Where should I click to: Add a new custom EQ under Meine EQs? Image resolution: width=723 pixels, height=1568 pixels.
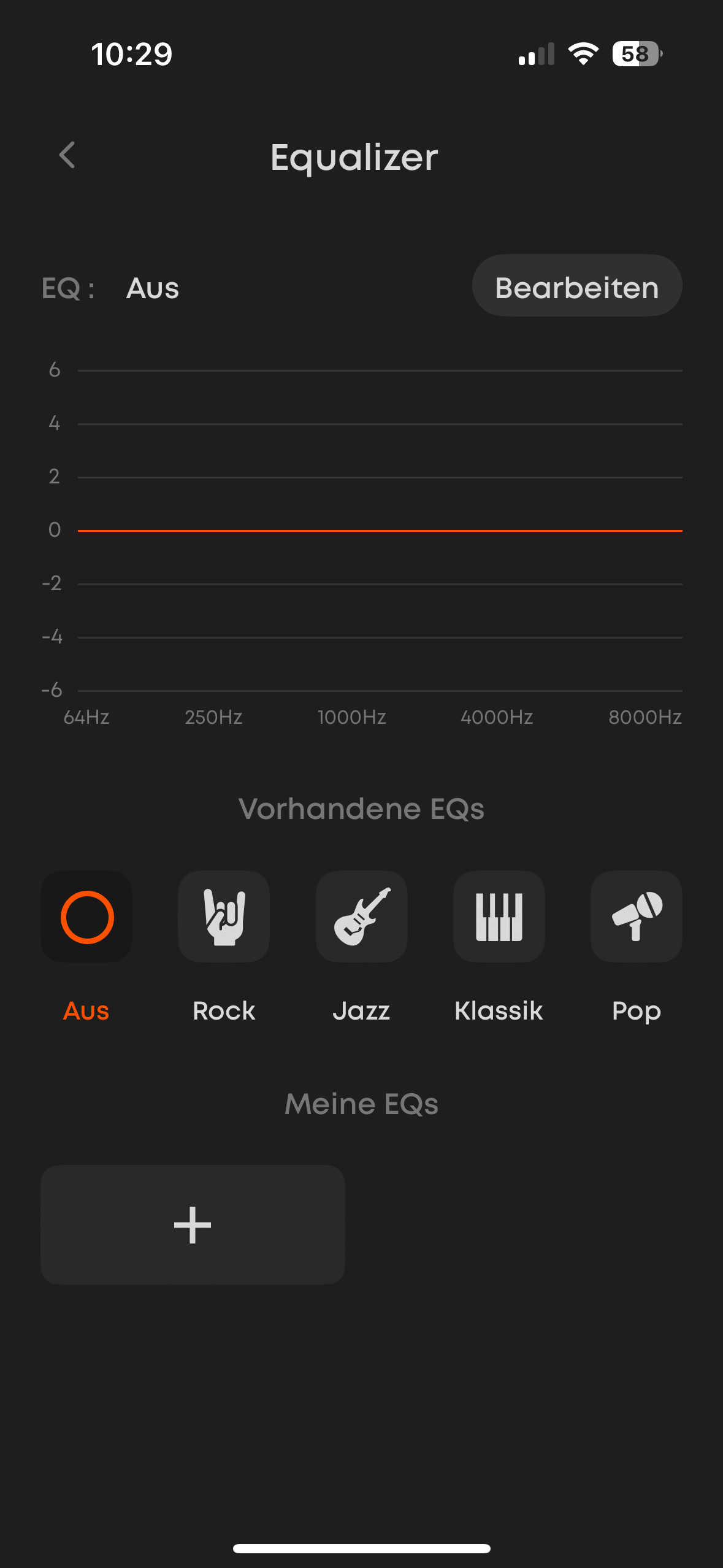193,1224
